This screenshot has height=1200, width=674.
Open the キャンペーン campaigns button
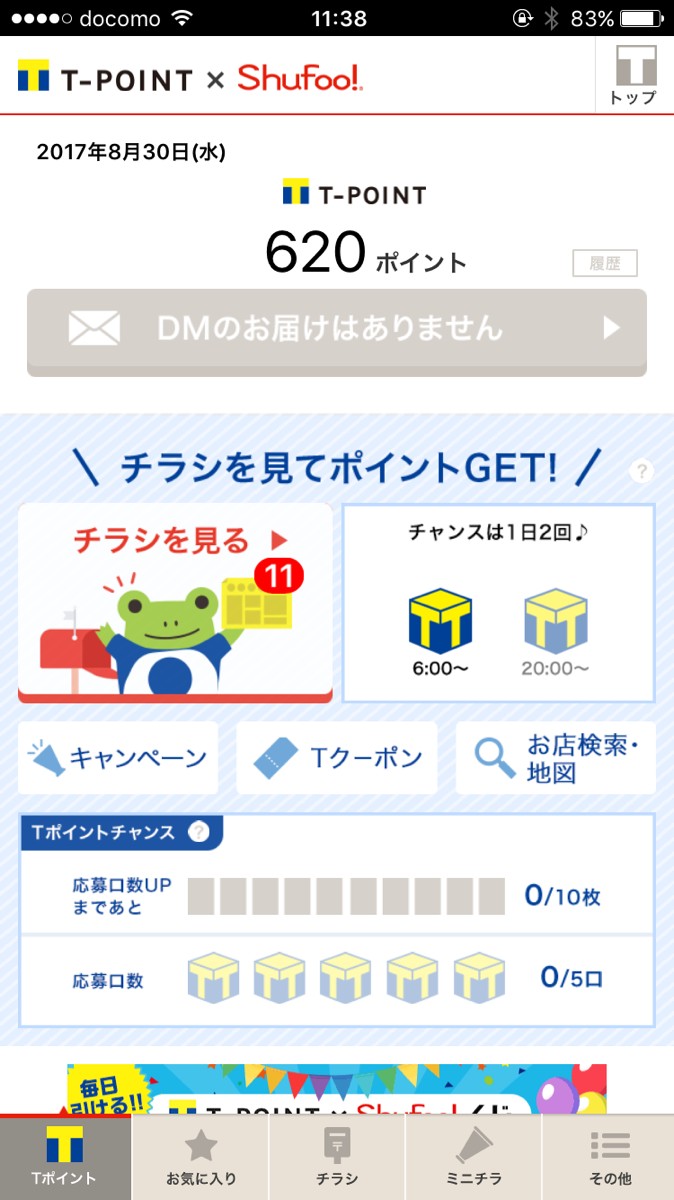(x=118, y=758)
